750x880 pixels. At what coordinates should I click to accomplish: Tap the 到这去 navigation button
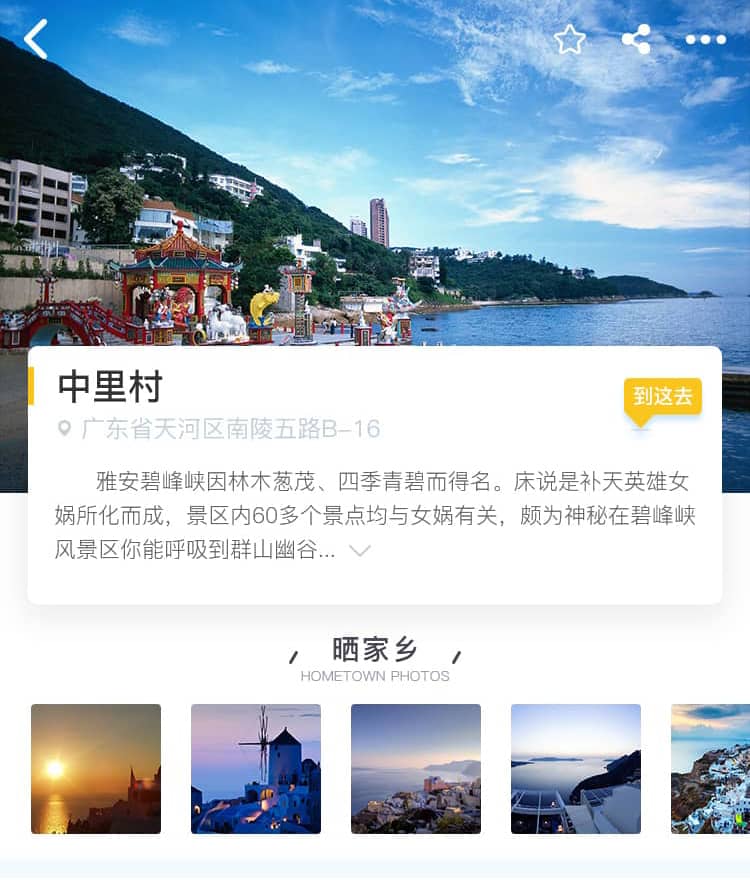pos(662,396)
